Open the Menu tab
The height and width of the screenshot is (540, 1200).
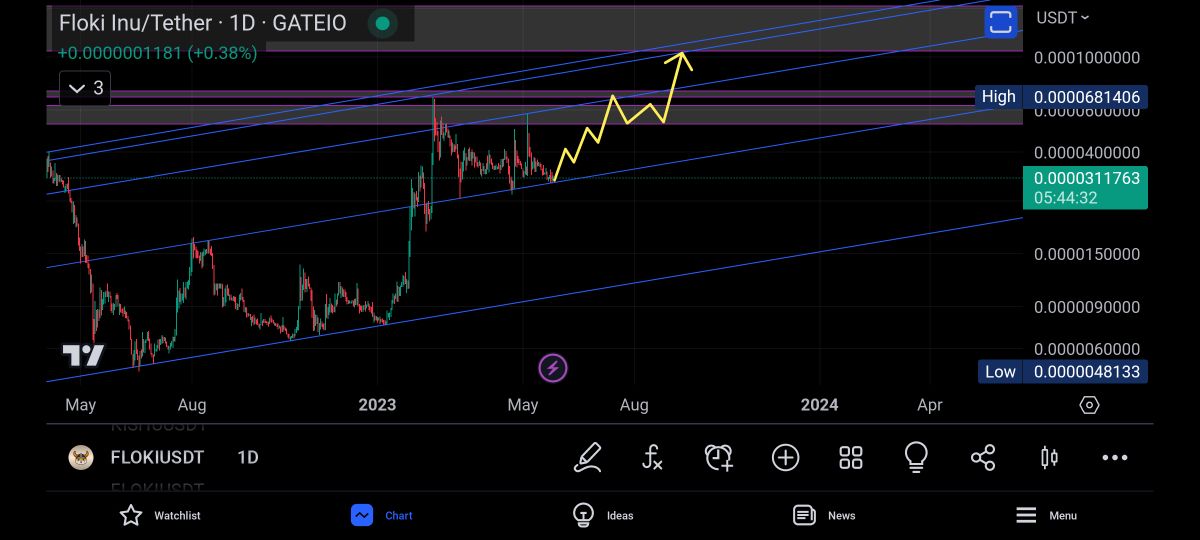pyautogui.click(x=1047, y=515)
